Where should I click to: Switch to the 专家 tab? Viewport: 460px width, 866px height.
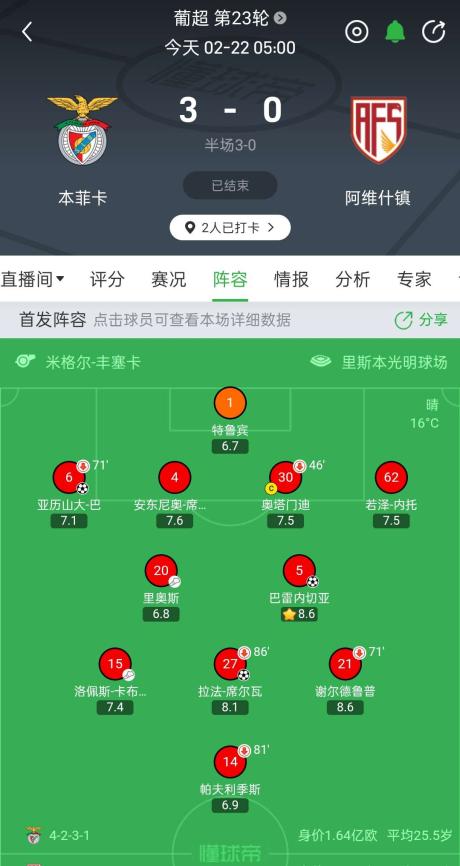(414, 279)
